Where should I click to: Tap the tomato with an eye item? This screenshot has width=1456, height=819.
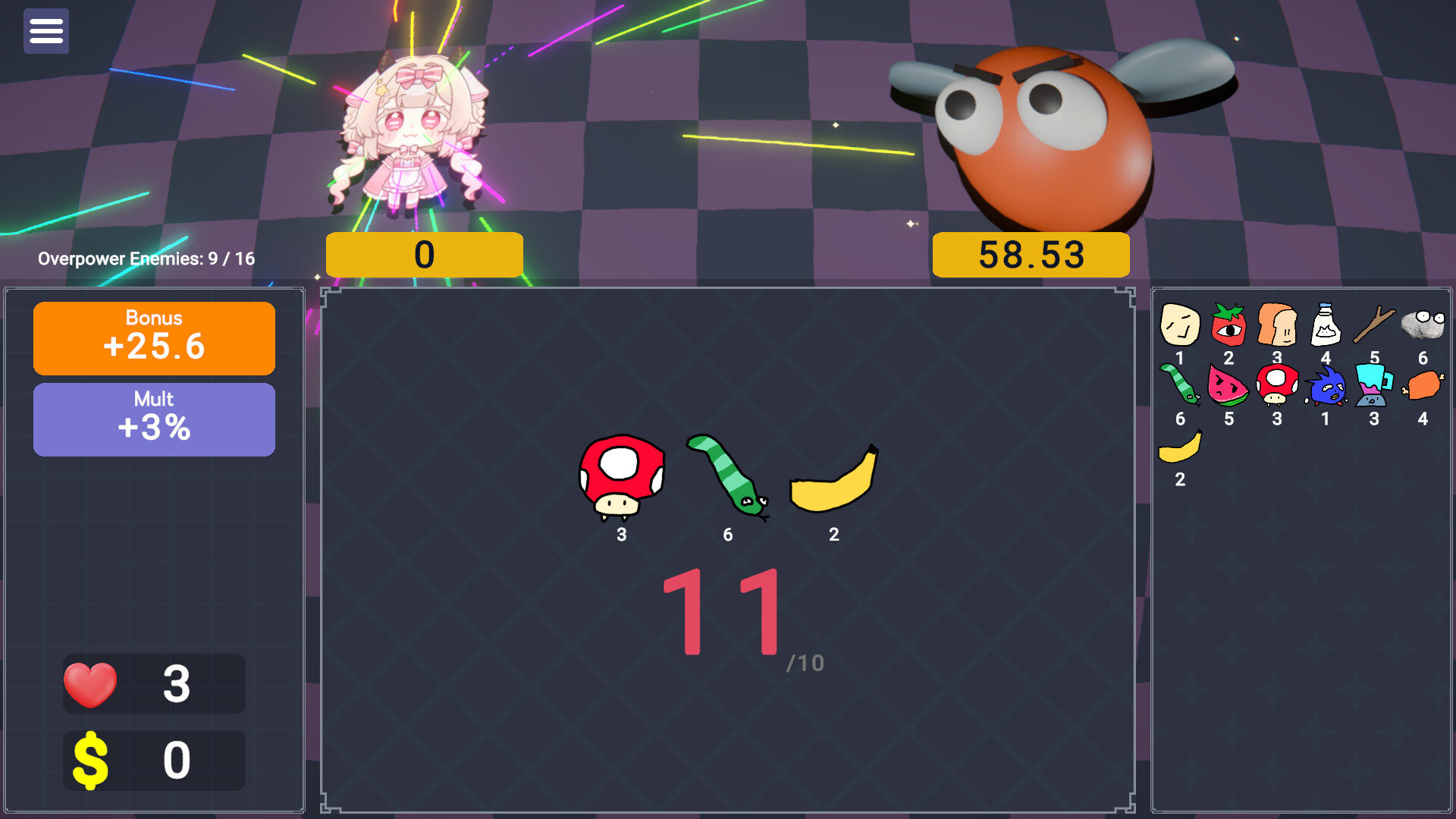tap(1228, 325)
